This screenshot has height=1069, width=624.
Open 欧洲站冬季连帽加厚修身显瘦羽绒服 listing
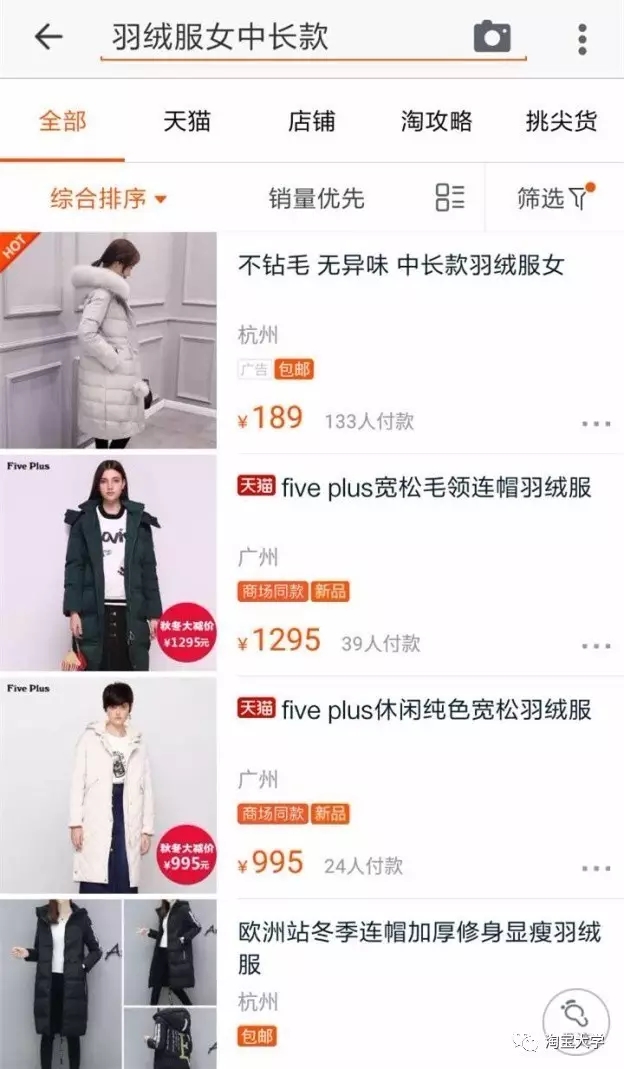click(x=420, y=947)
